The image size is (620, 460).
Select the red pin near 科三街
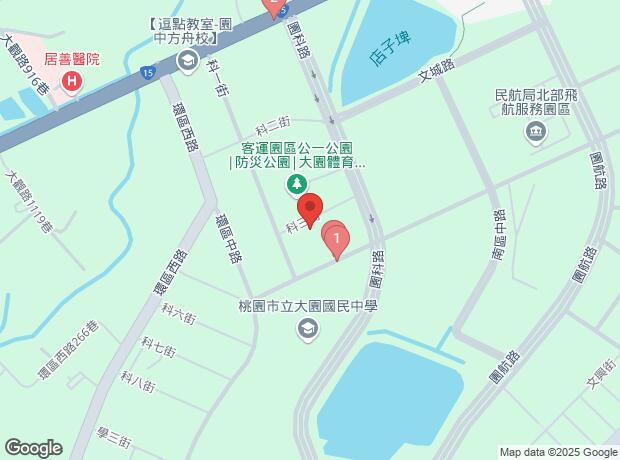click(310, 208)
